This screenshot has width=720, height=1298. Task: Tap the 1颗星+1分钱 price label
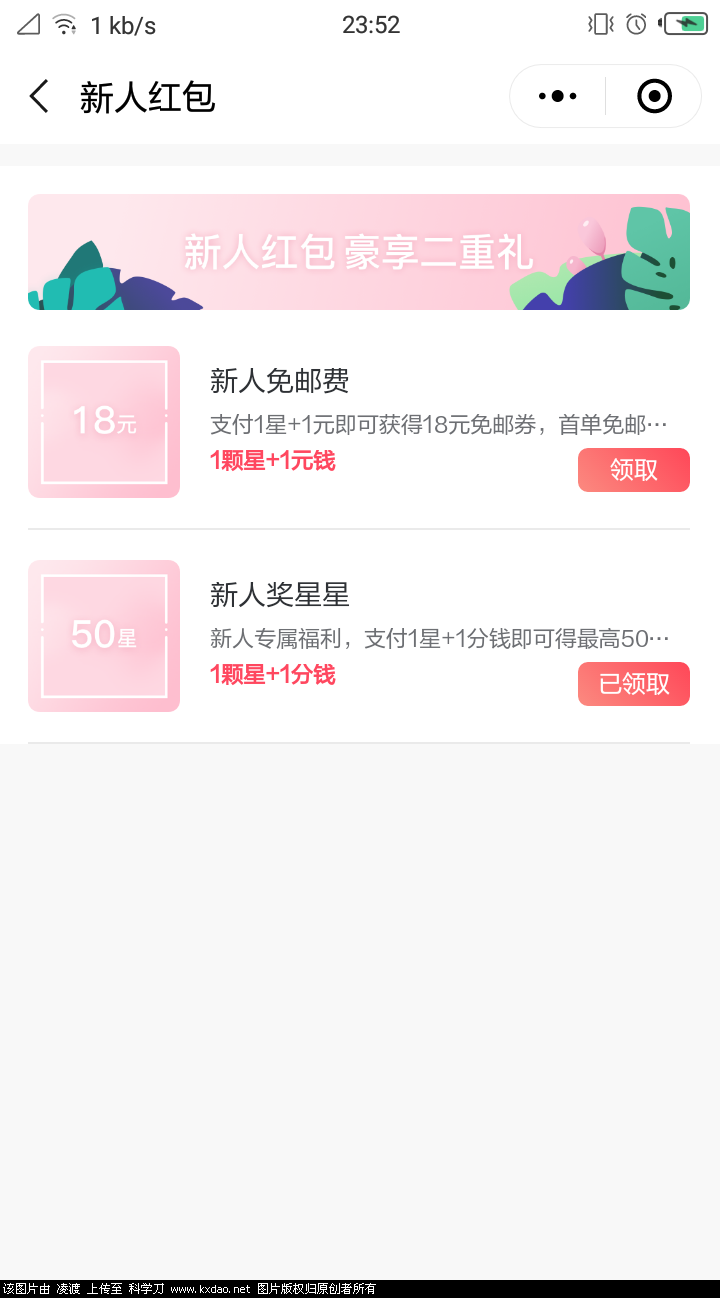tap(271, 675)
